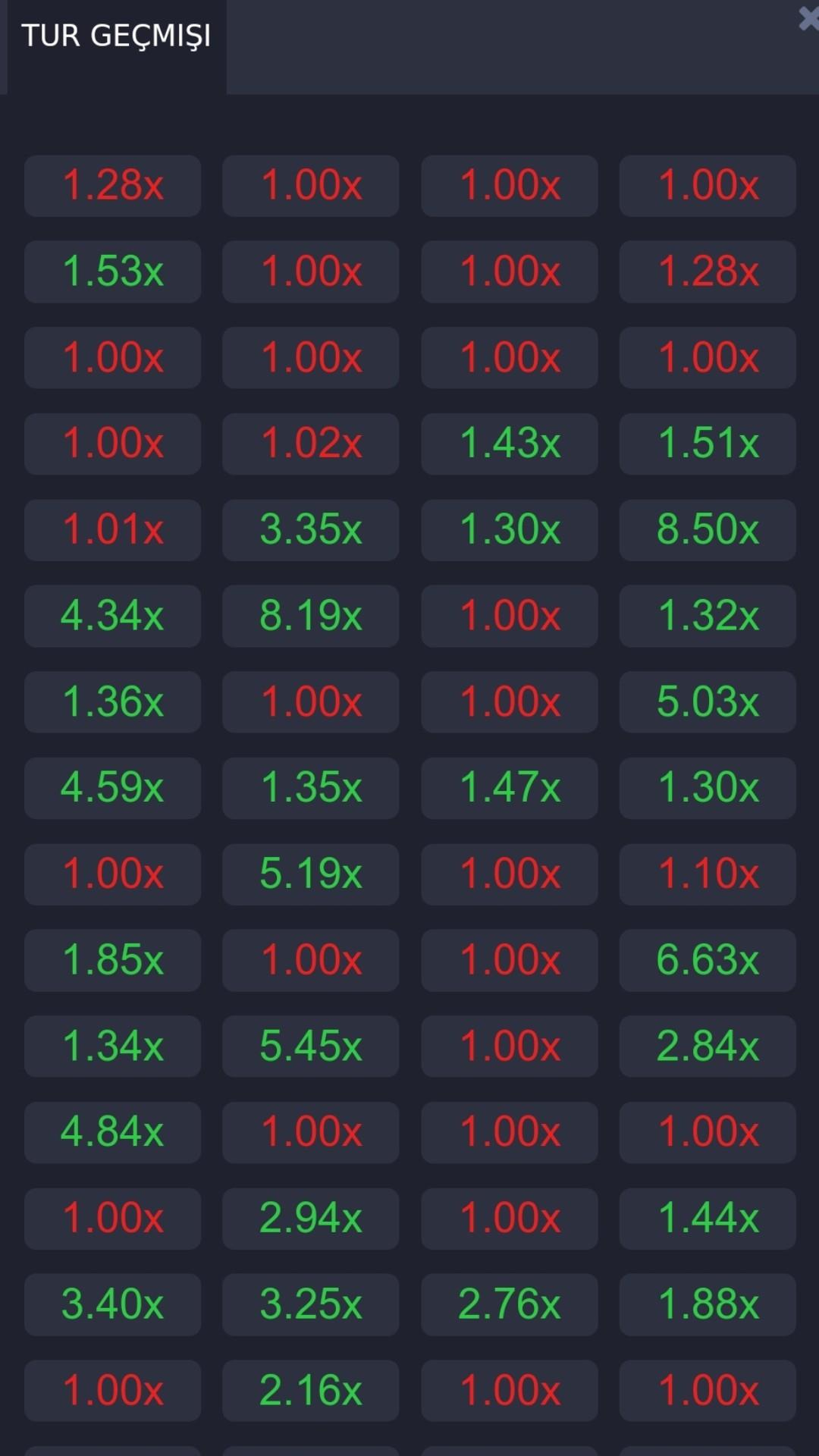Tap the 1.02x round chip
The image size is (819, 1456).
(x=310, y=444)
